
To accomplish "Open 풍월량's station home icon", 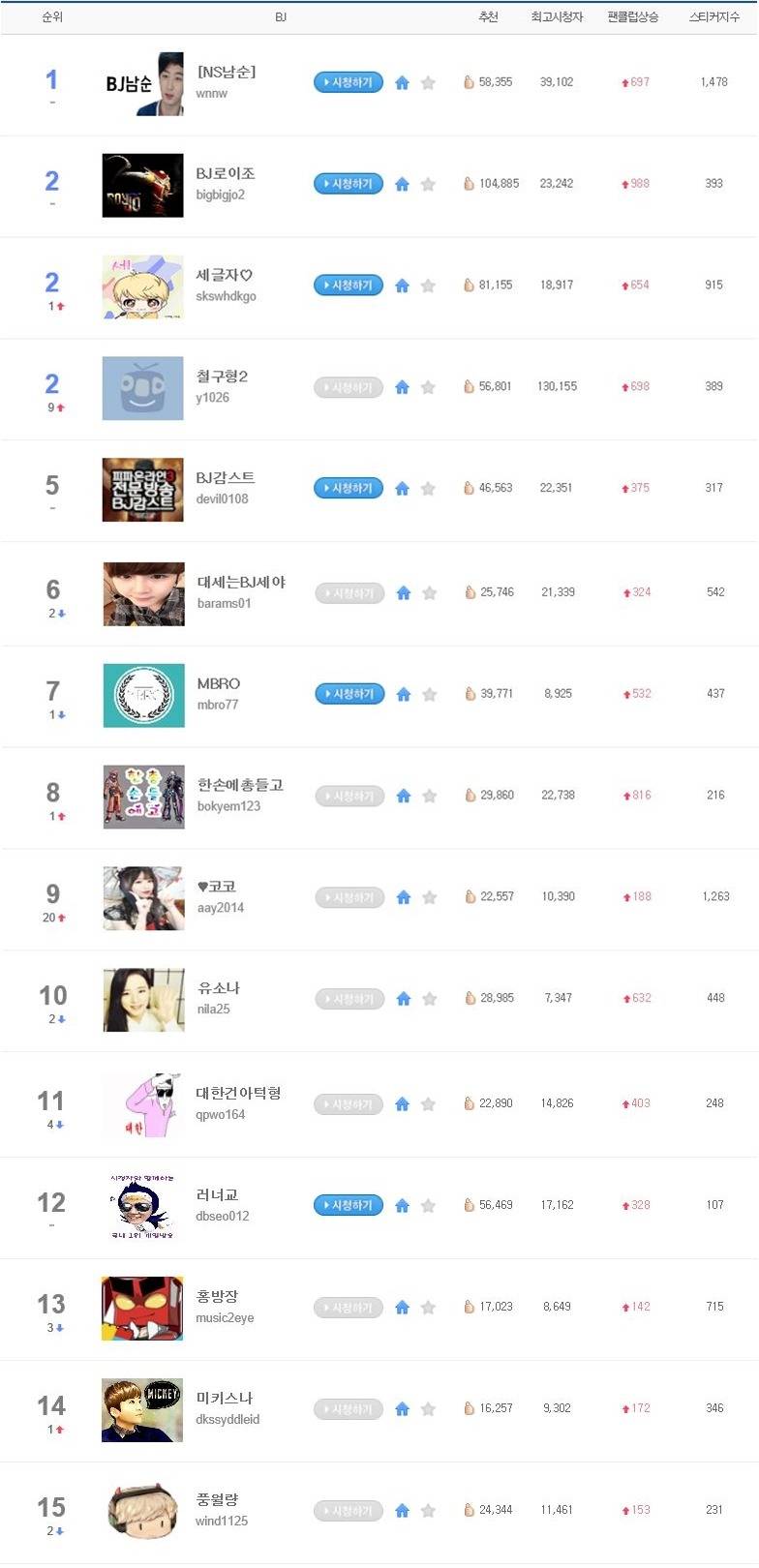I will (x=402, y=1511).
